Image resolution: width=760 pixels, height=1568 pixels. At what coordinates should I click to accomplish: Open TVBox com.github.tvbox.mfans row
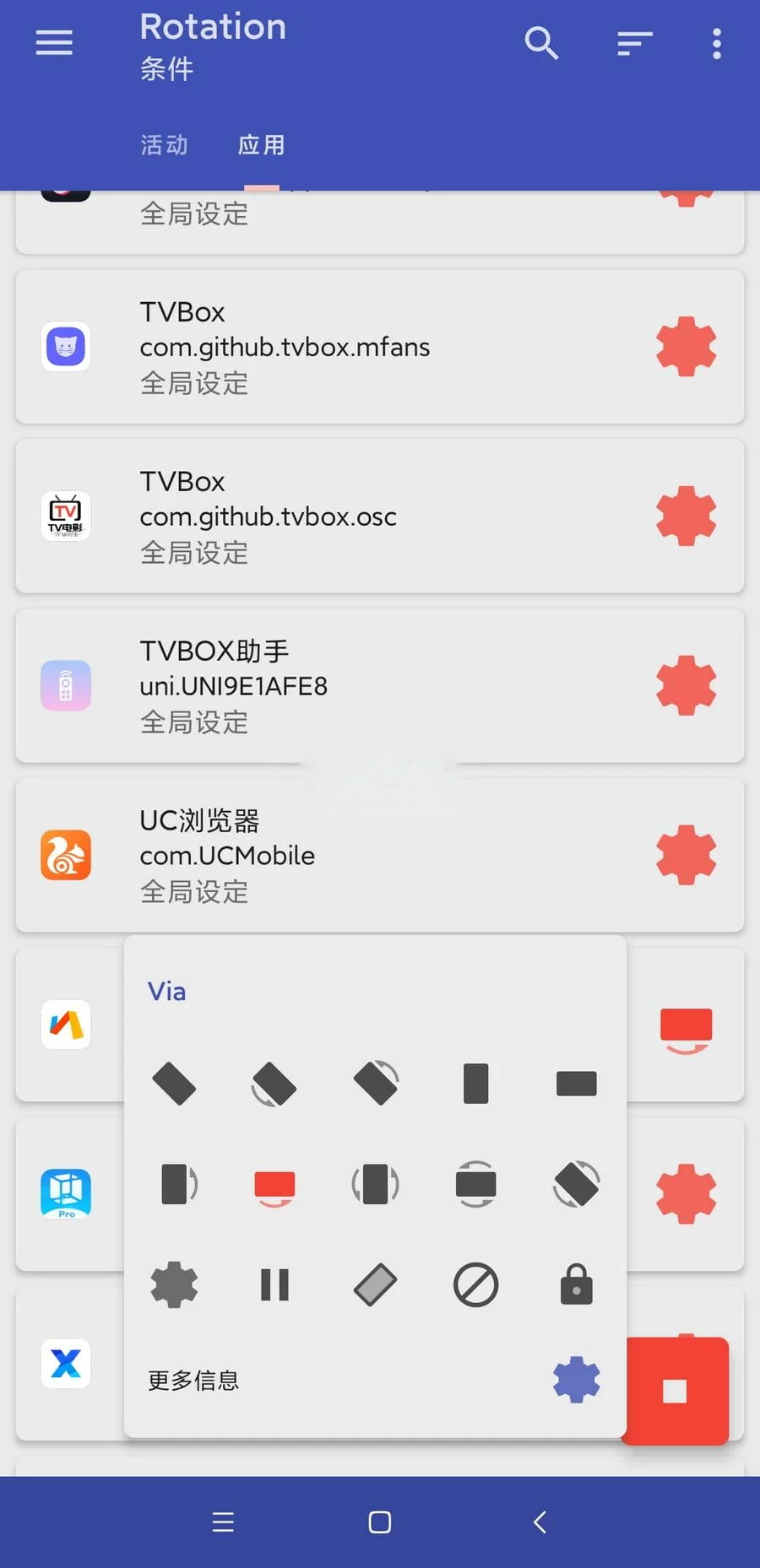click(338, 347)
